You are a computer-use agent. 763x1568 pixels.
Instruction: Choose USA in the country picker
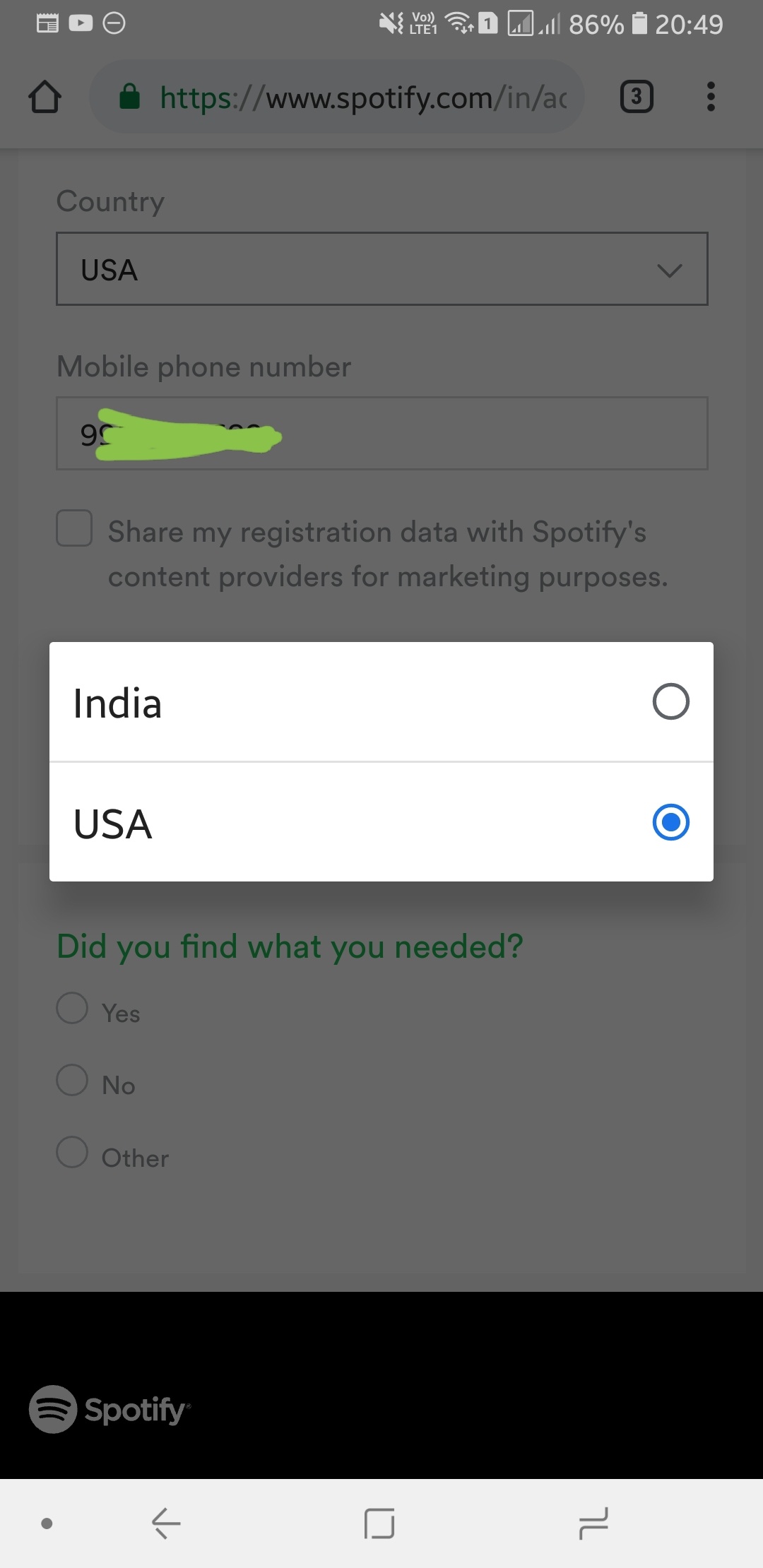(x=381, y=822)
